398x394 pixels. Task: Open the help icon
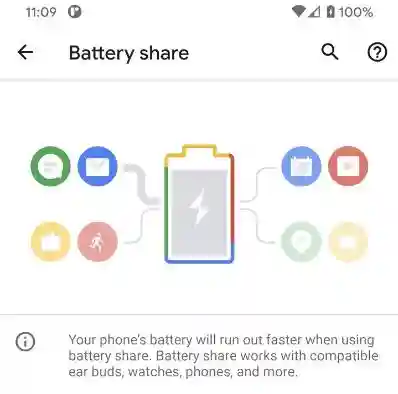click(377, 52)
